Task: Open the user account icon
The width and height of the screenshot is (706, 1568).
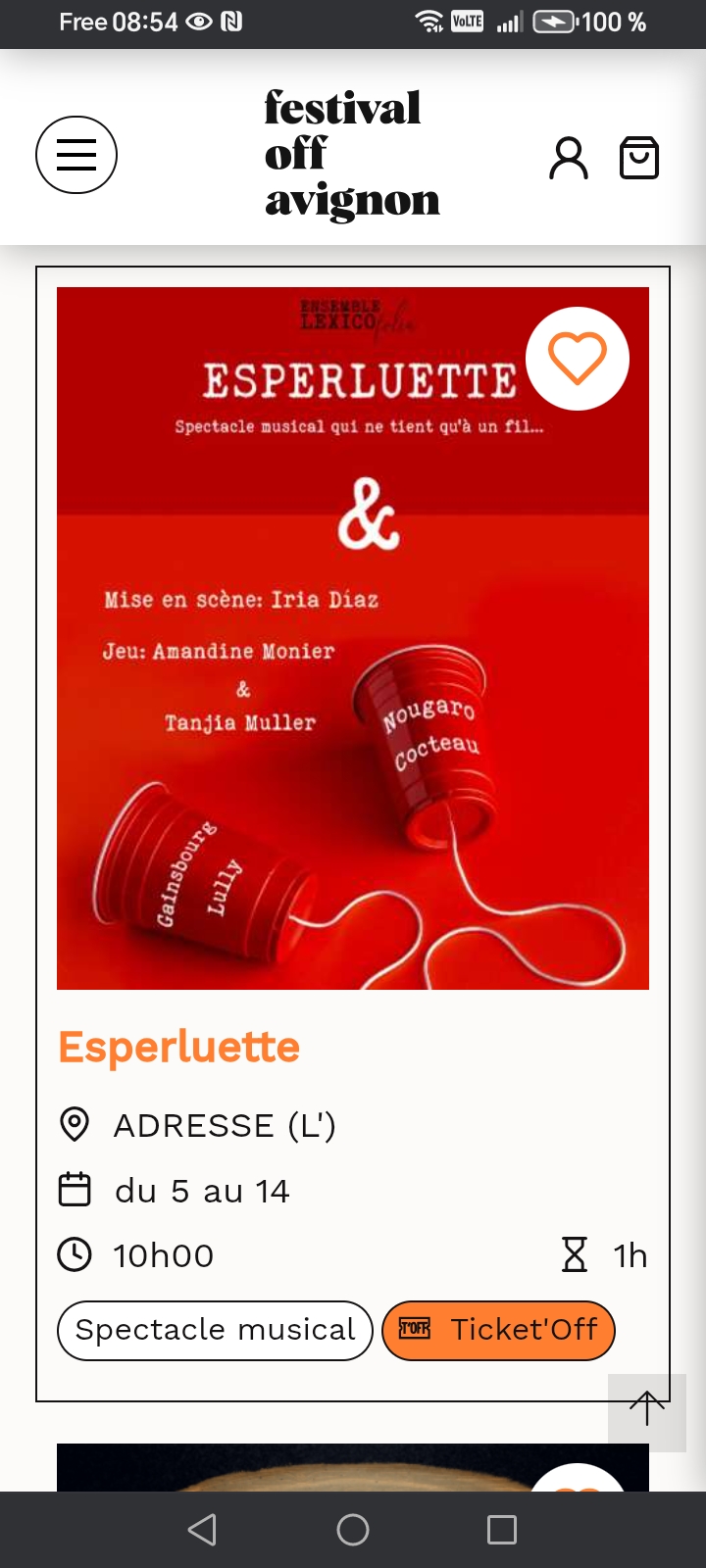Action: (x=569, y=158)
